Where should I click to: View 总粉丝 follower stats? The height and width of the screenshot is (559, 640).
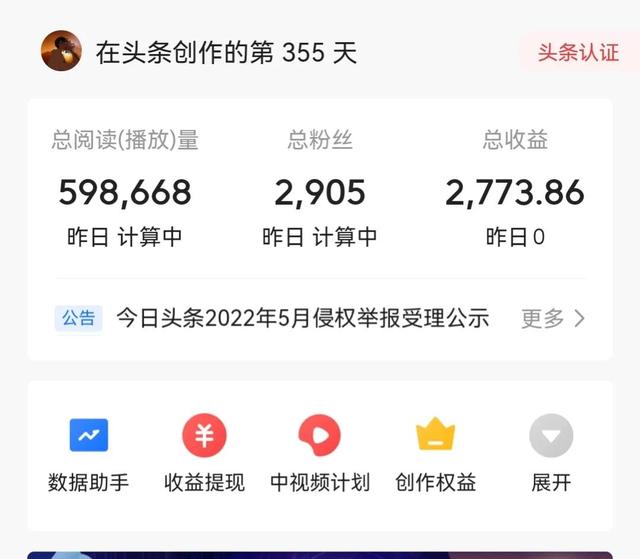point(320,190)
